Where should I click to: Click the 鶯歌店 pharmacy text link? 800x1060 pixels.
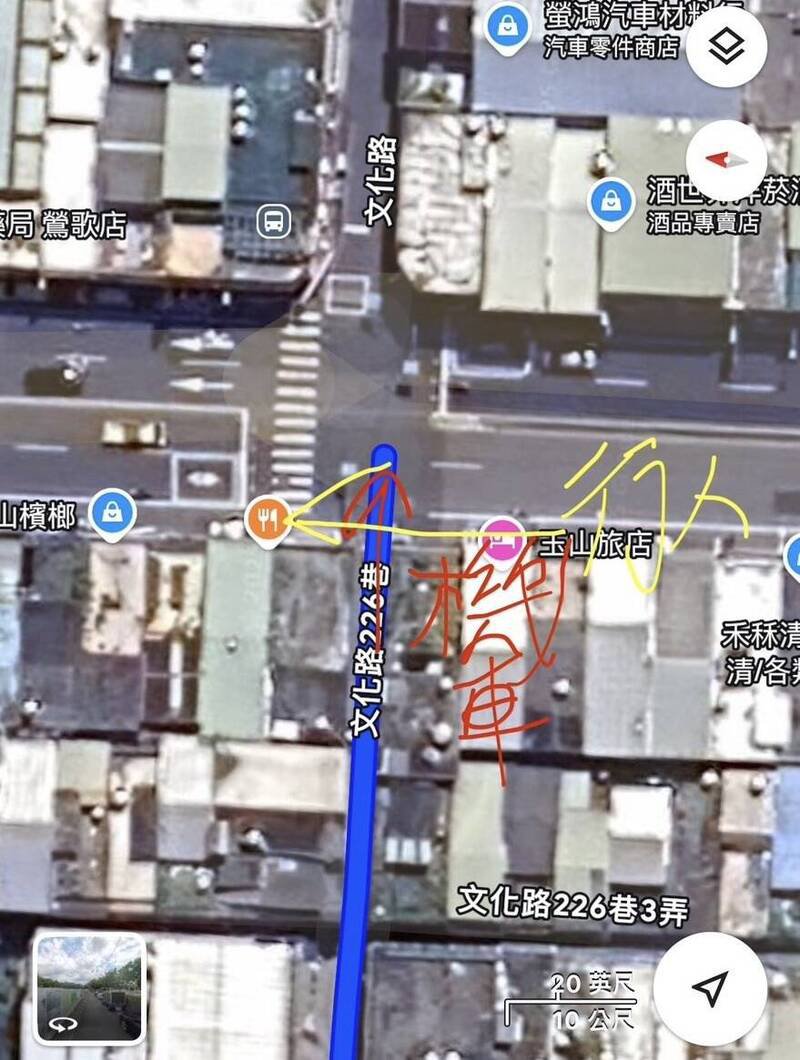point(90,224)
